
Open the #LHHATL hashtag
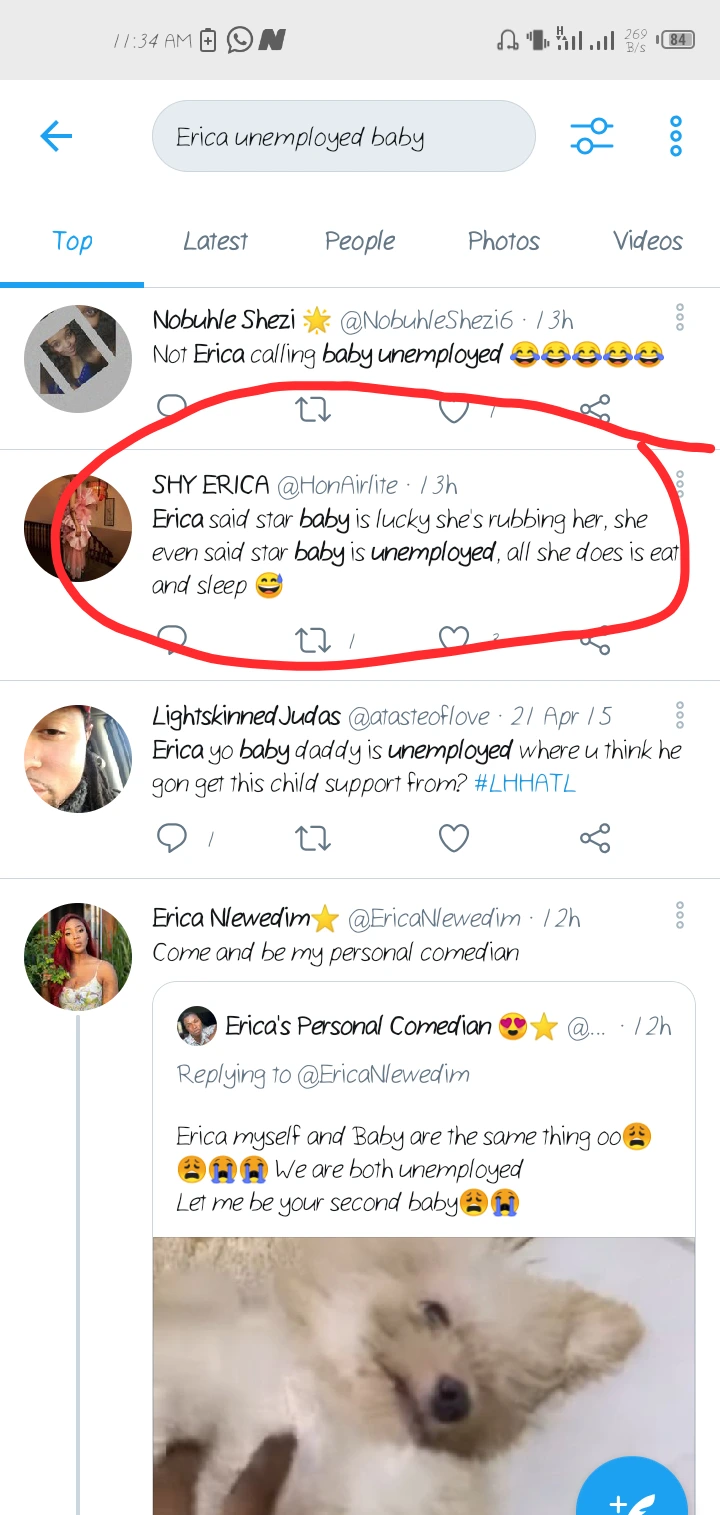coord(525,784)
